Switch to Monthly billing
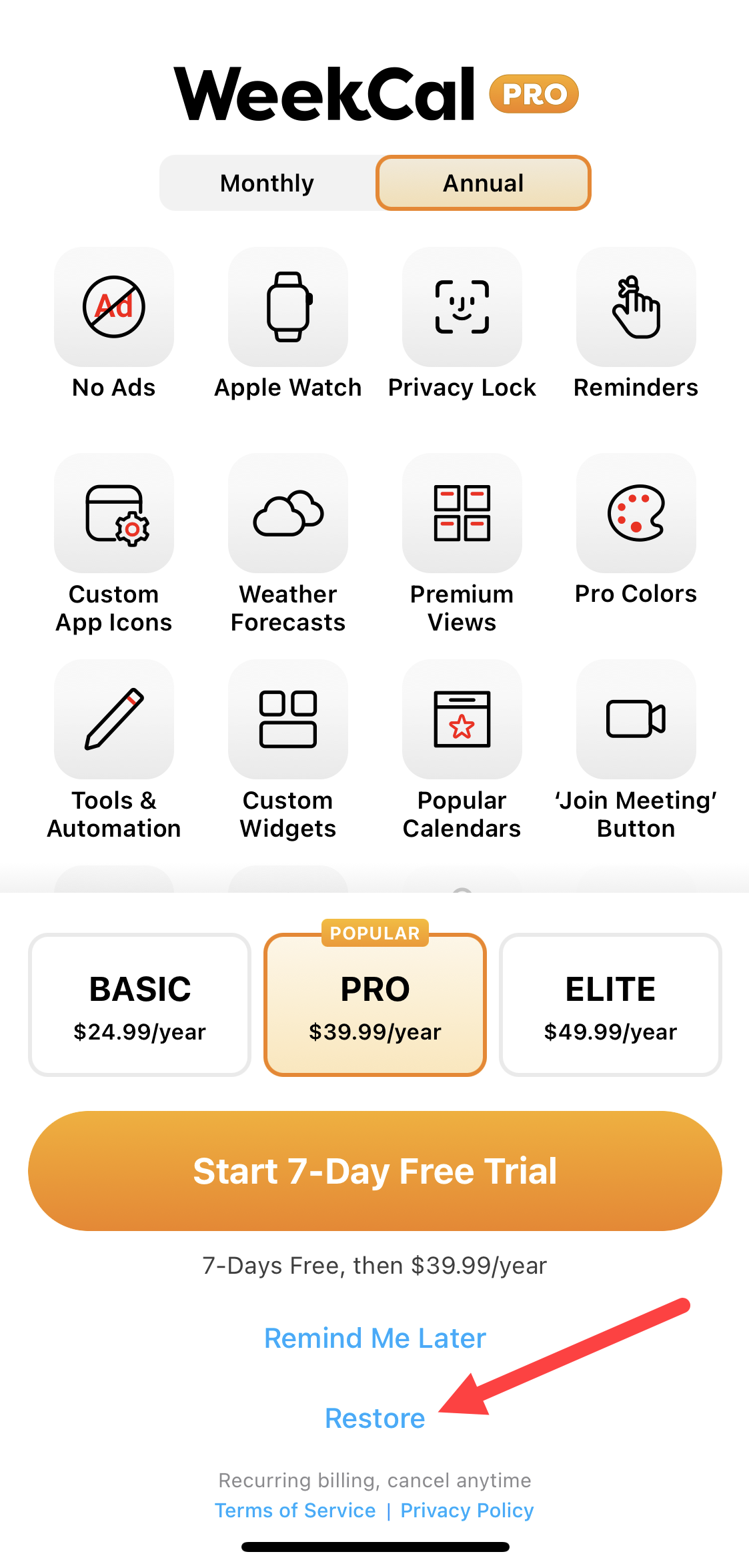The width and height of the screenshot is (749, 1568). click(267, 183)
